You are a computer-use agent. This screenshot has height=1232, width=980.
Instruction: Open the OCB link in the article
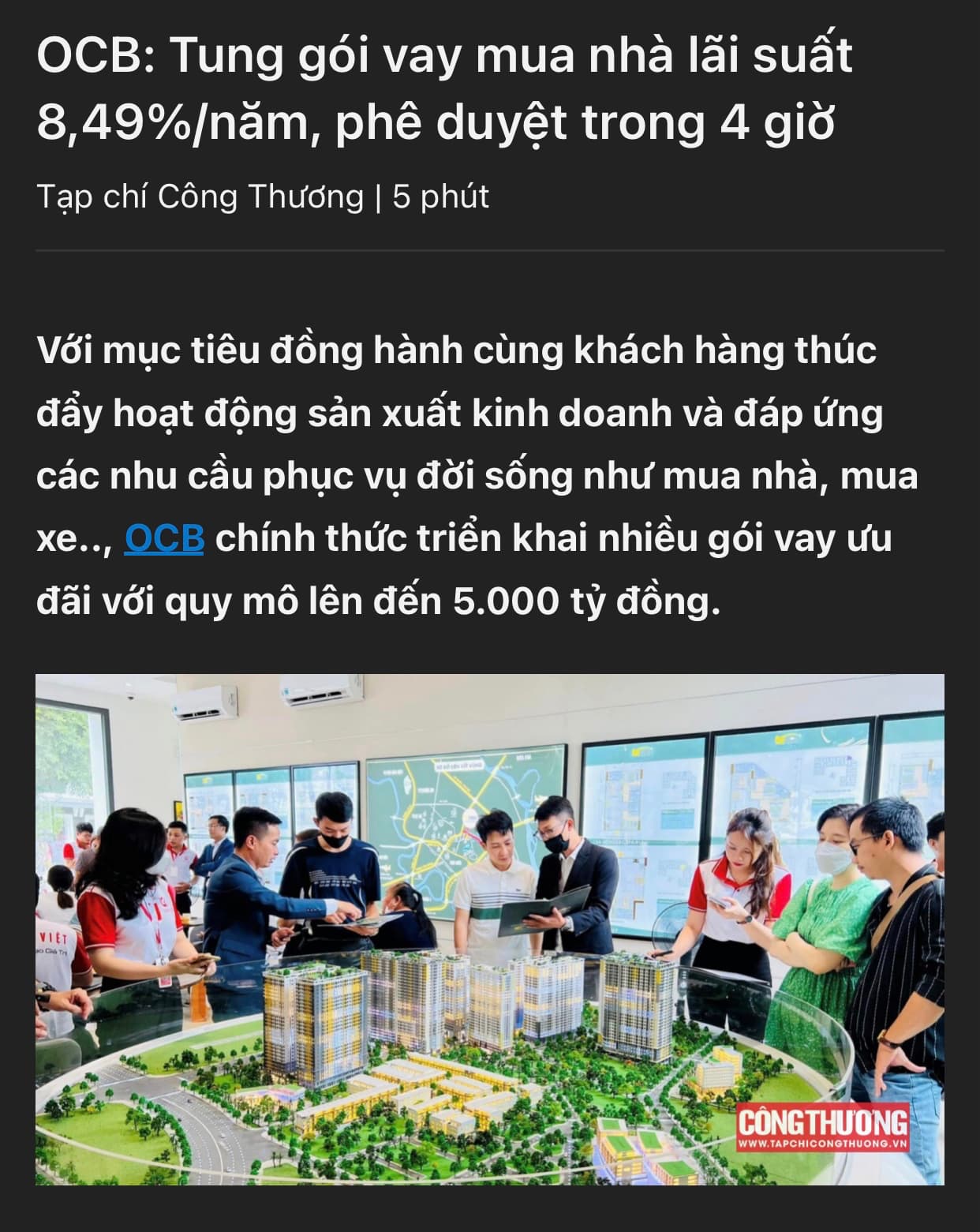164,539
